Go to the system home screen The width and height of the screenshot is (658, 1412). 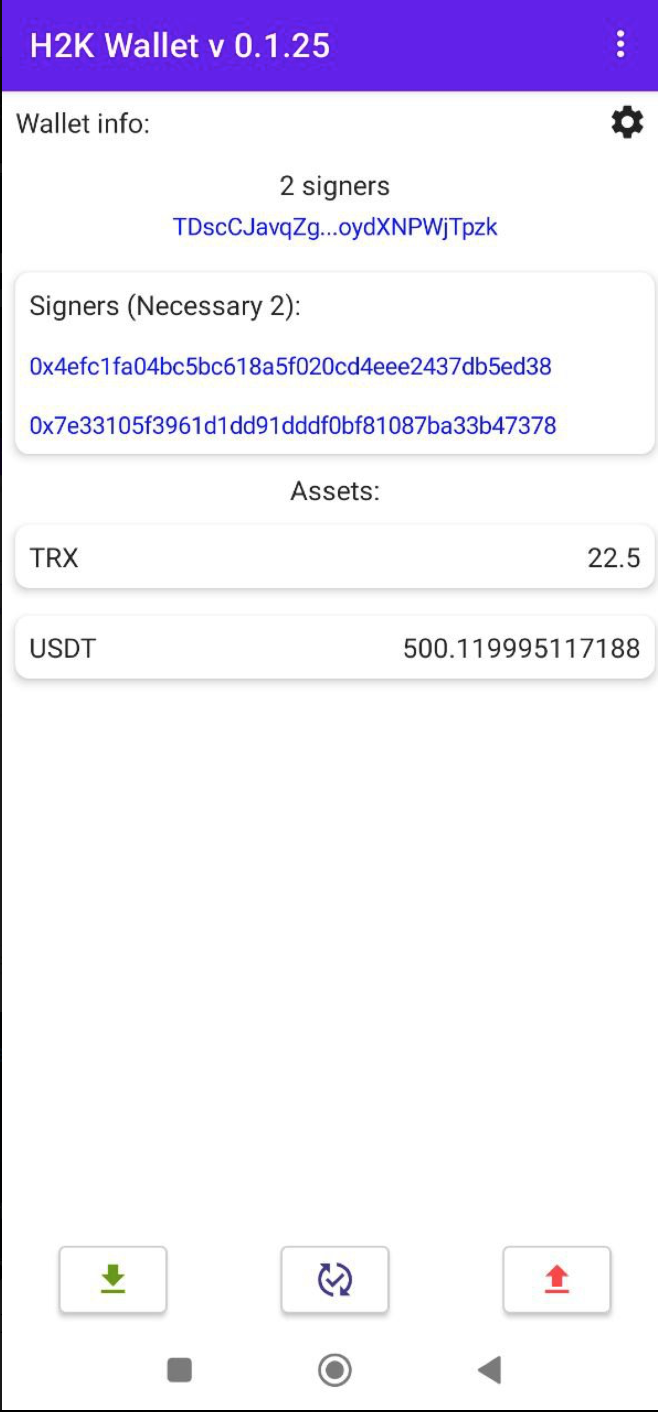(335, 1369)
